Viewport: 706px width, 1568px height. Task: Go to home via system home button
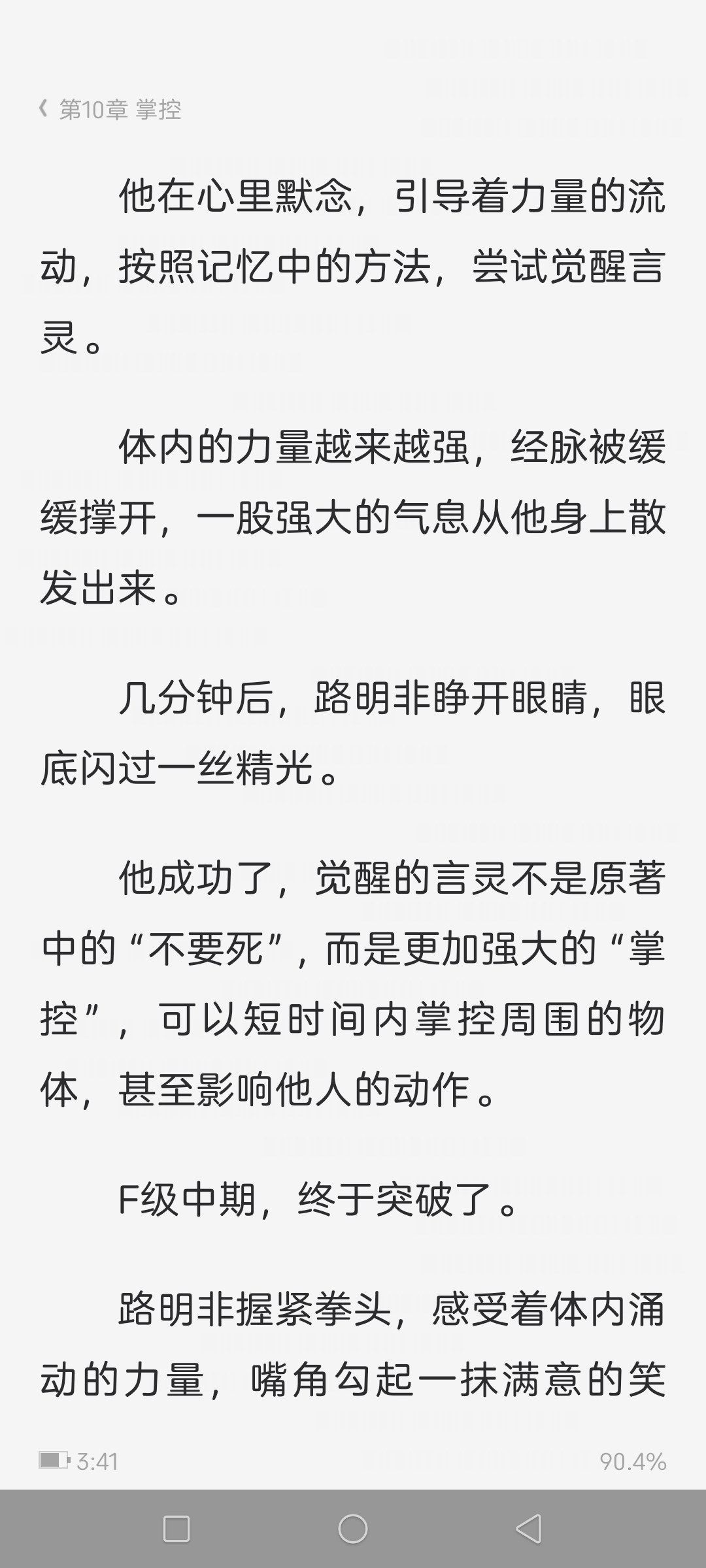point(353,1529)
